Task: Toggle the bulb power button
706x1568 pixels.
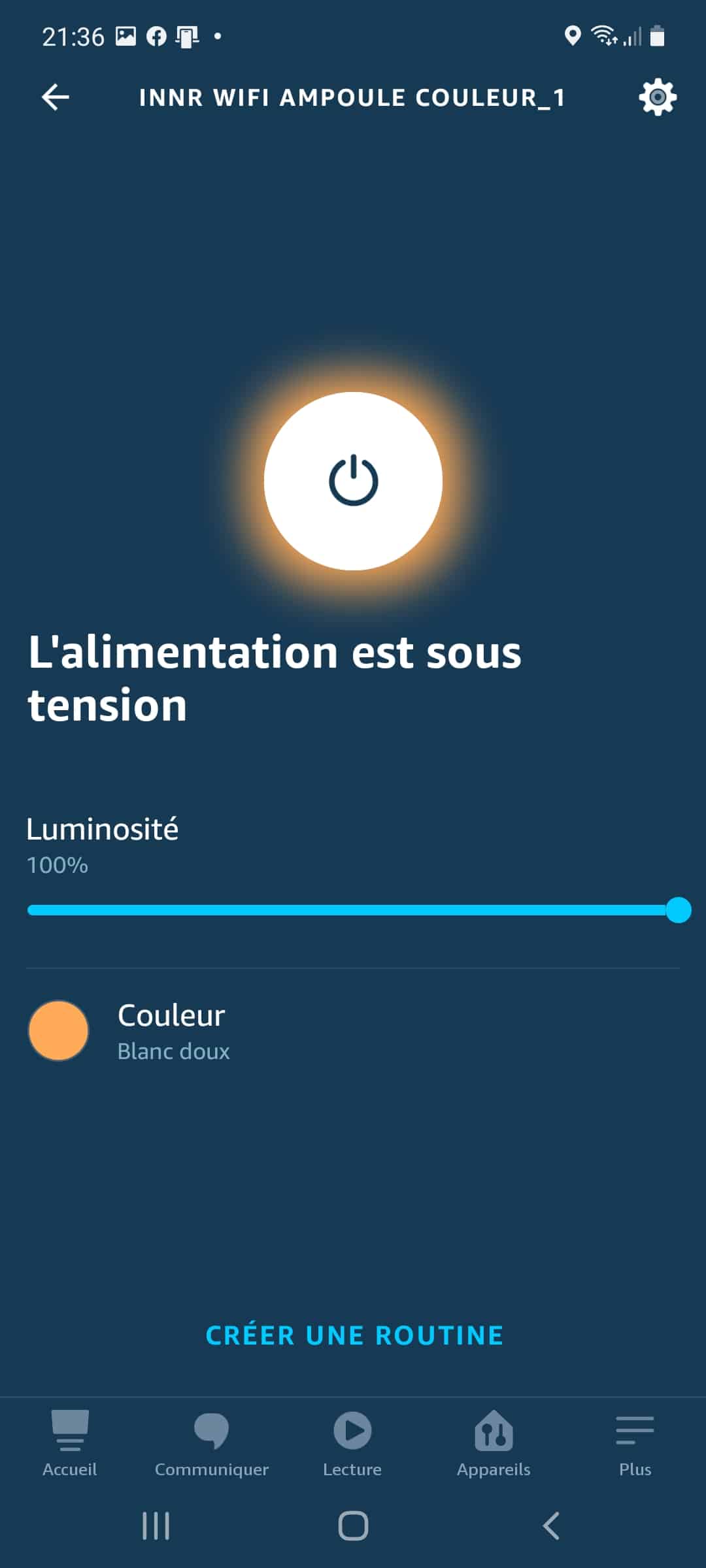Action: coord(353,482)
